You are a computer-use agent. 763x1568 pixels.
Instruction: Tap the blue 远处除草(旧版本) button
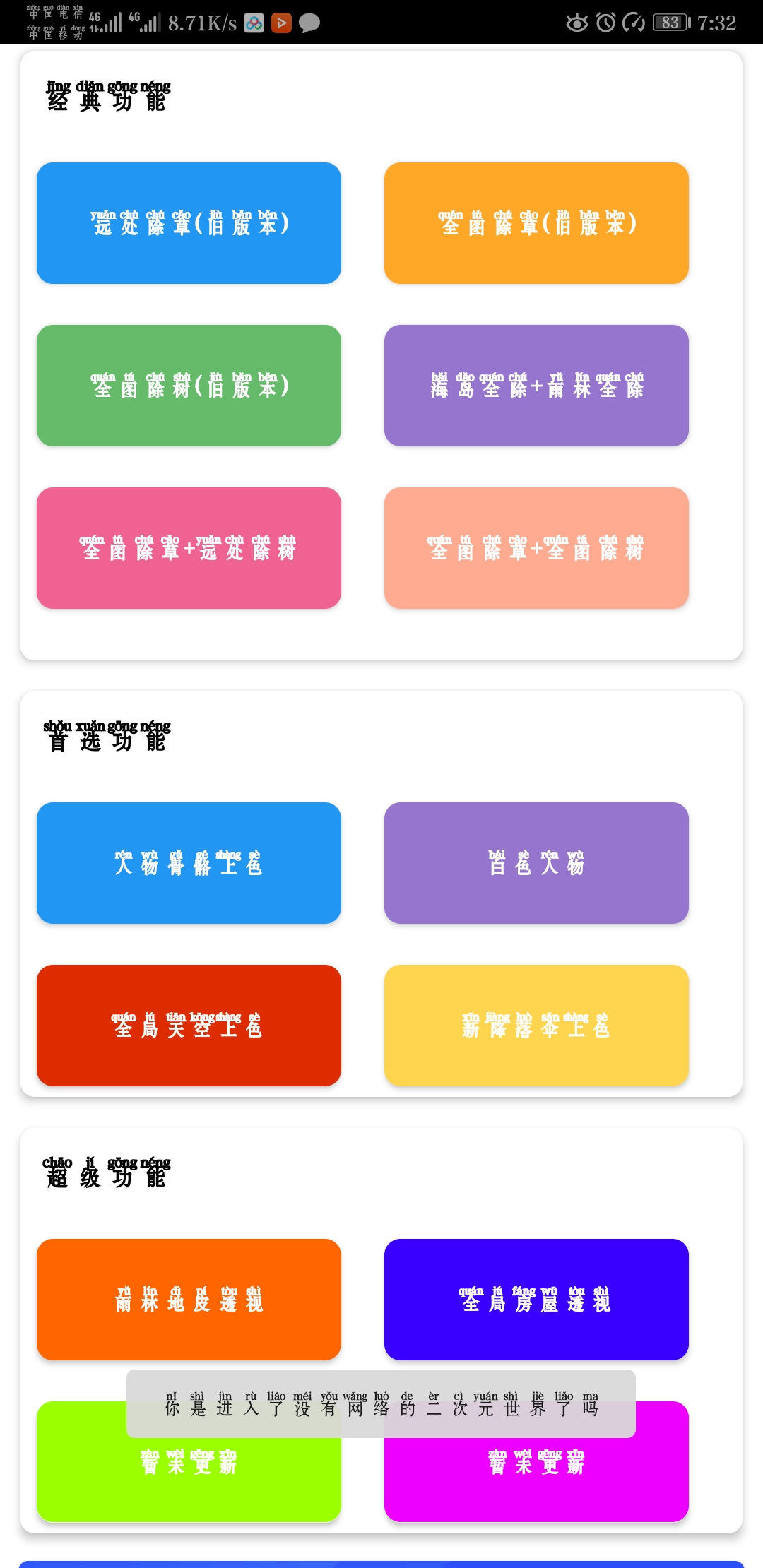189,223
